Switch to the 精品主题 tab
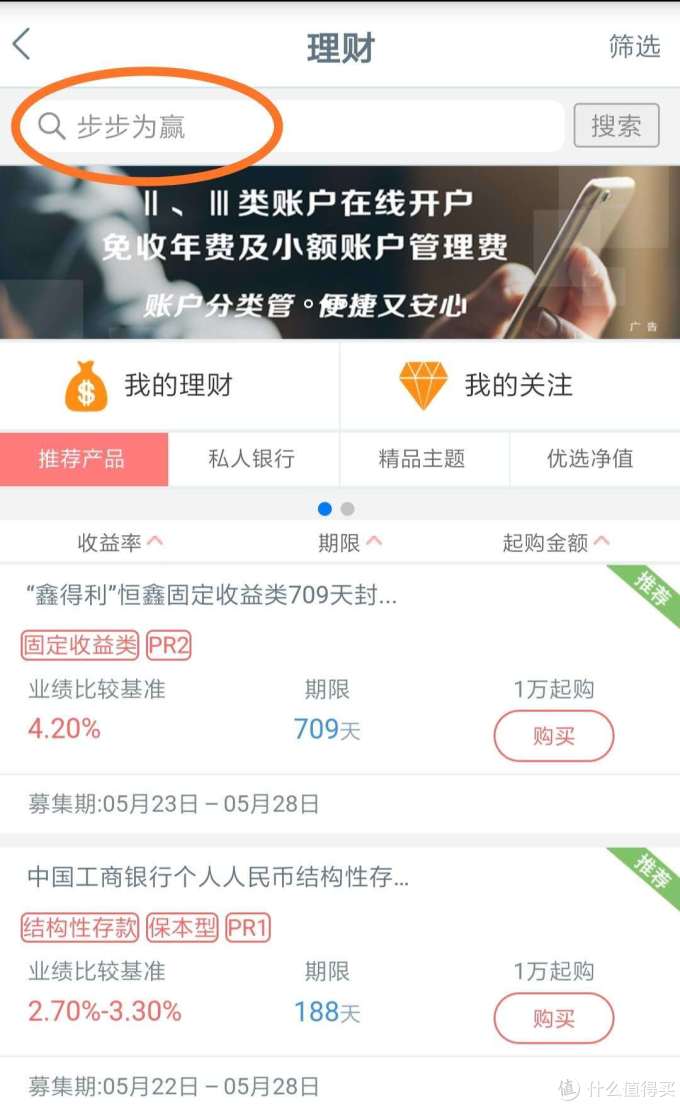680x1106 pixels. pos(422,459)
